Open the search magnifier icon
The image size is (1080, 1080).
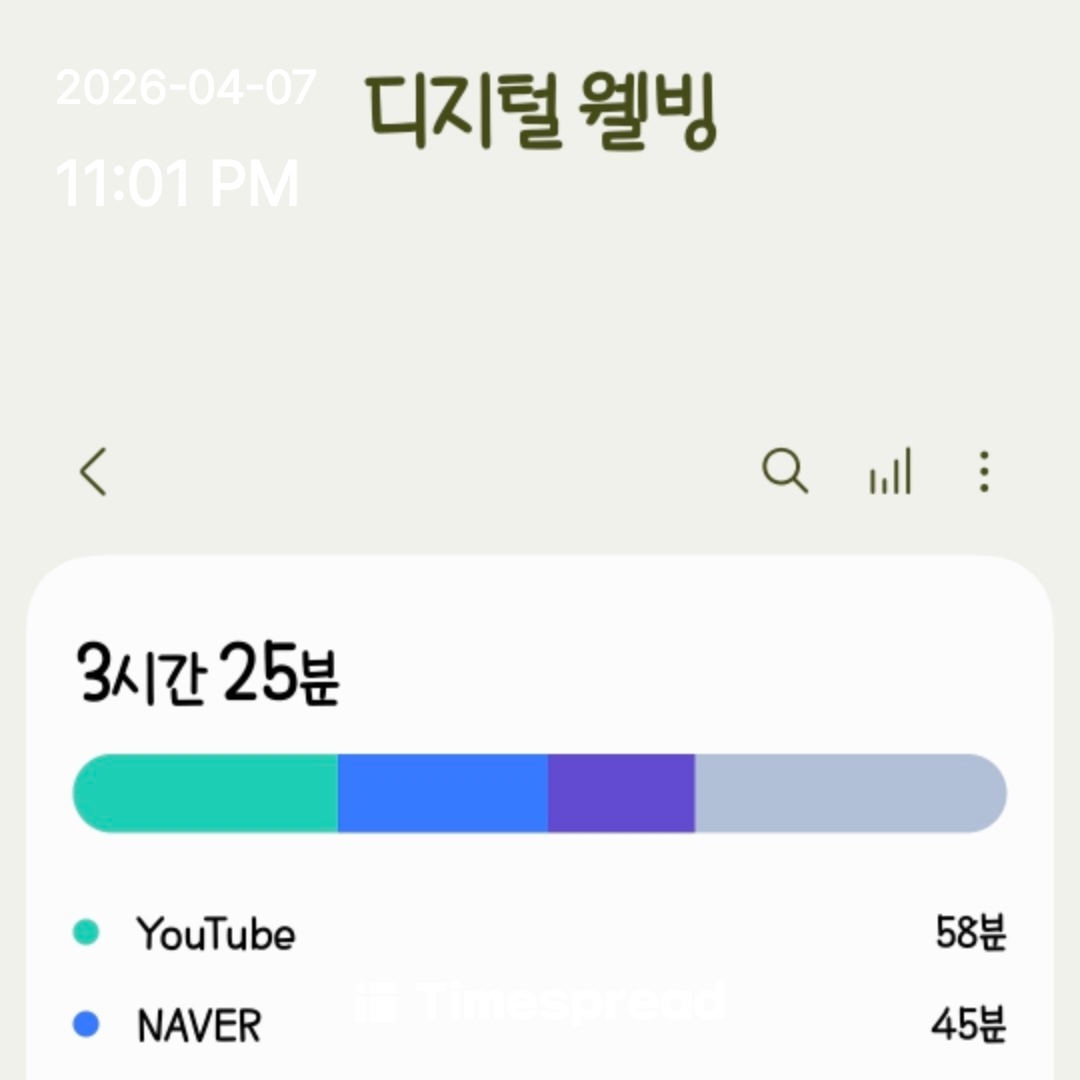point(785,470)
